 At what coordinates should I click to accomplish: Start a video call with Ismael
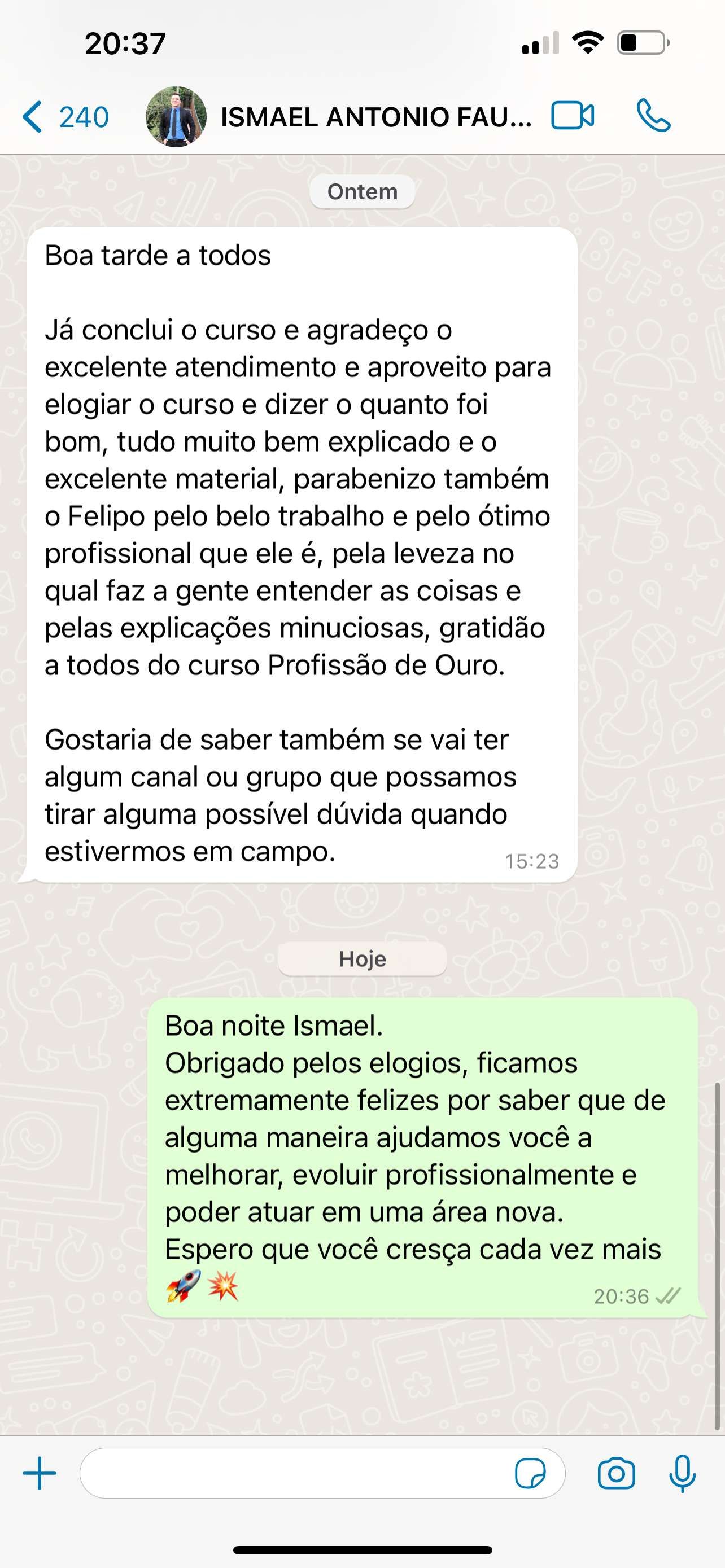(572, 116)
